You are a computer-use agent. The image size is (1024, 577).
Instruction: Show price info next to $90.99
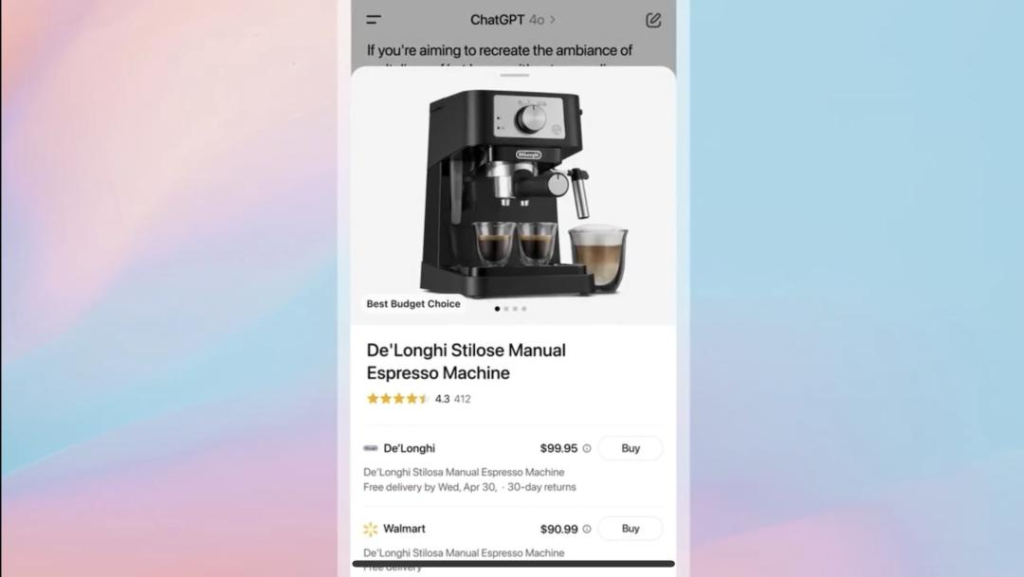(587, 529)
